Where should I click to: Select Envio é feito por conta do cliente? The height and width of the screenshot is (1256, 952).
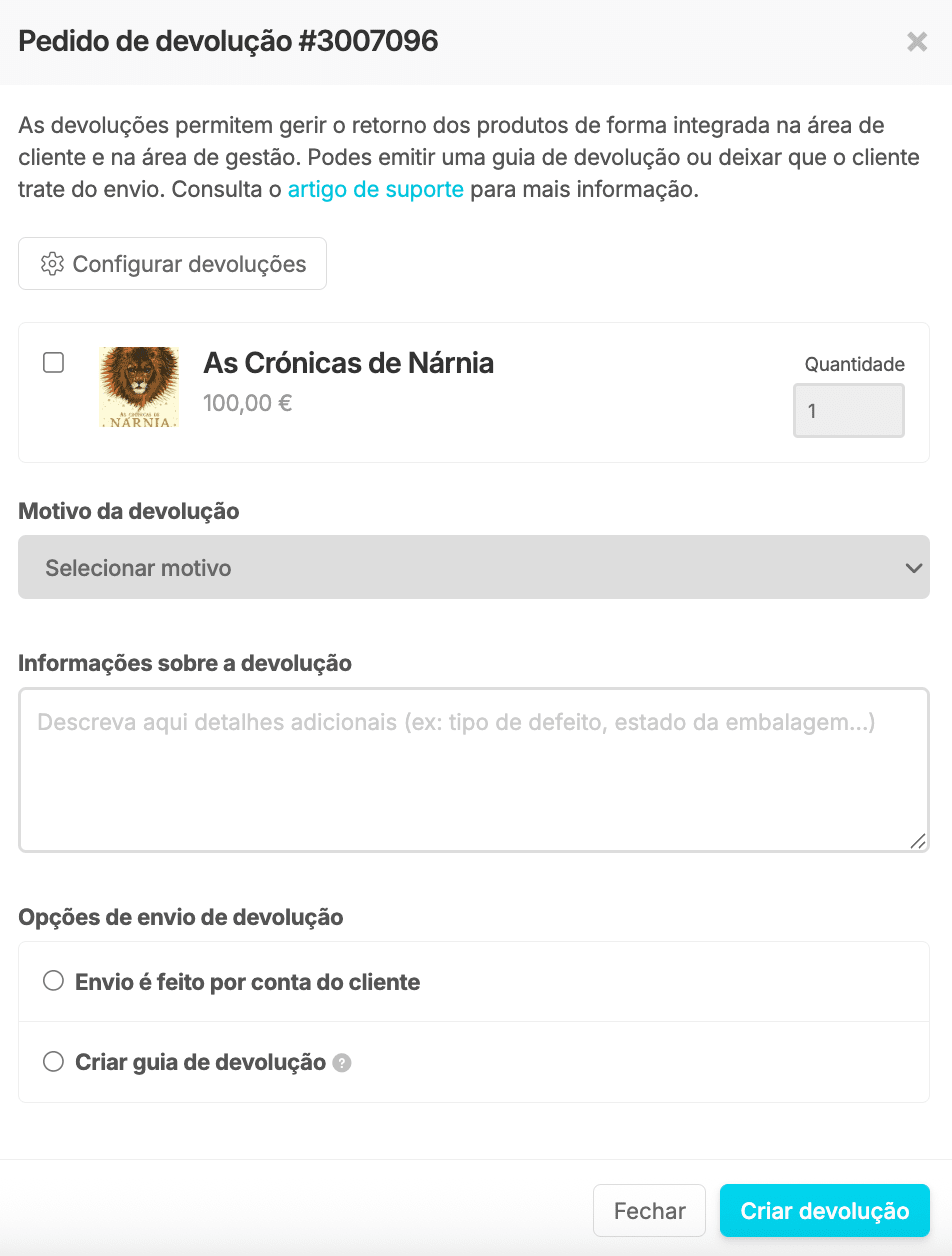click(x=53, y=981)
